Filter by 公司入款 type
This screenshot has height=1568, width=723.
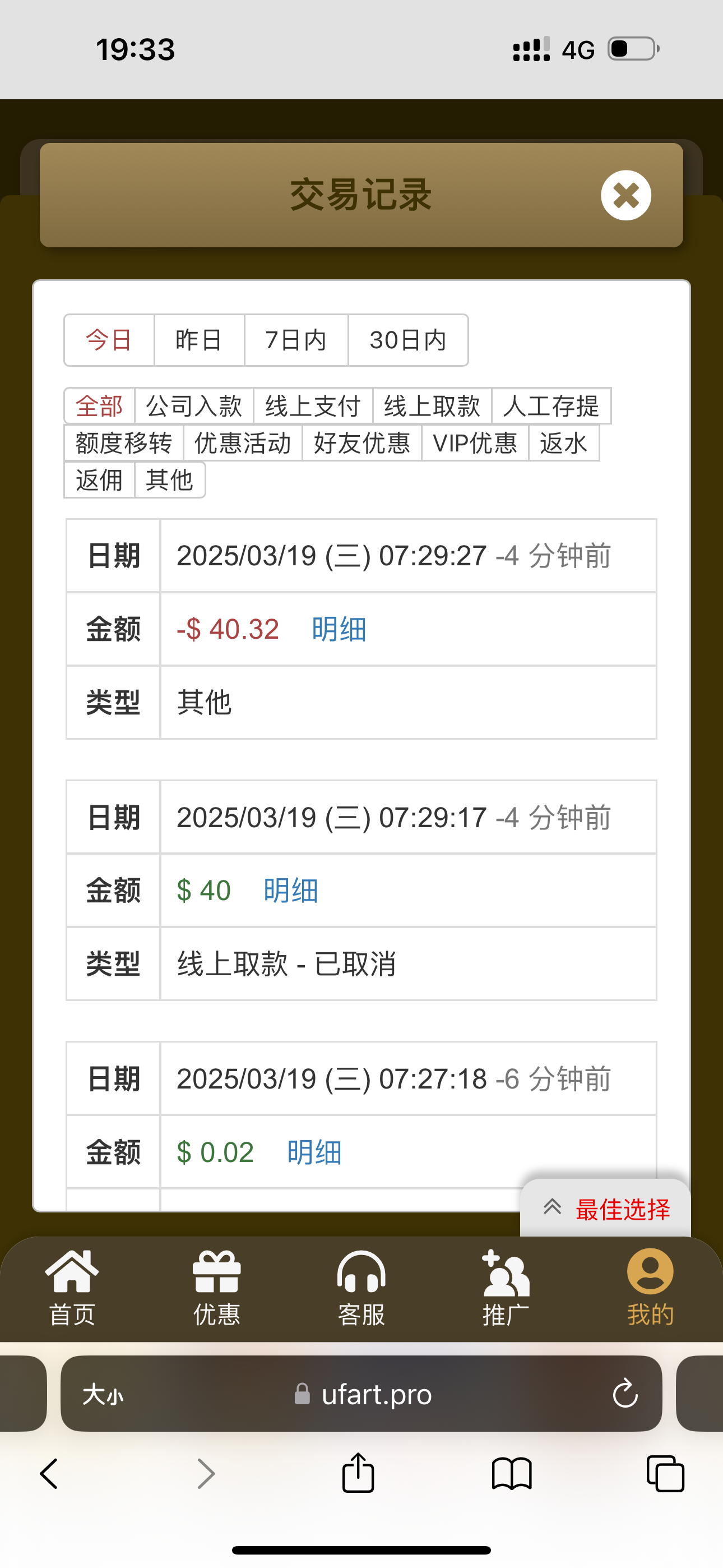[x=194, y=406]
